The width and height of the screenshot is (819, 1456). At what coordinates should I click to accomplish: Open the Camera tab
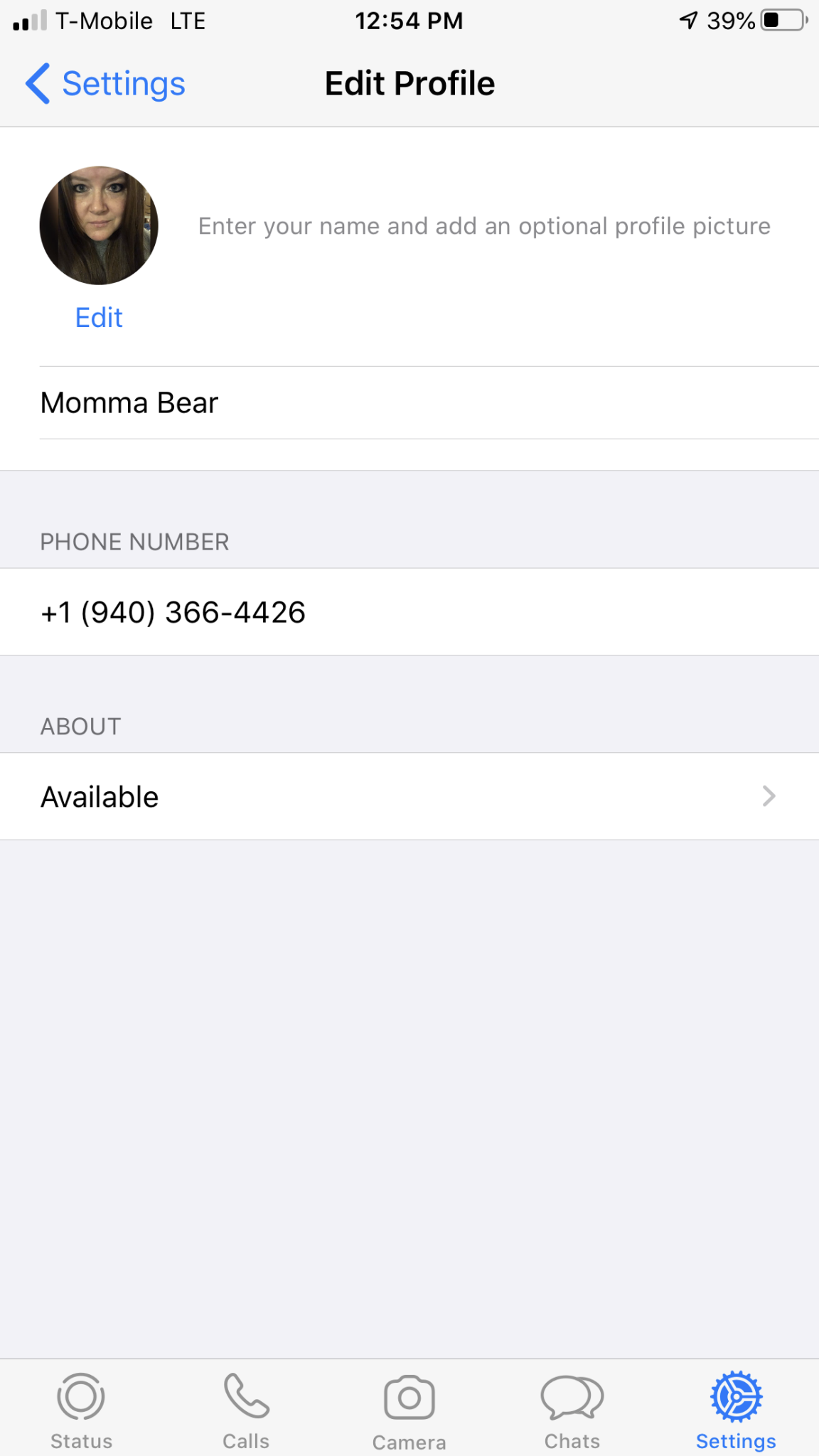(x=409, y=1410)
